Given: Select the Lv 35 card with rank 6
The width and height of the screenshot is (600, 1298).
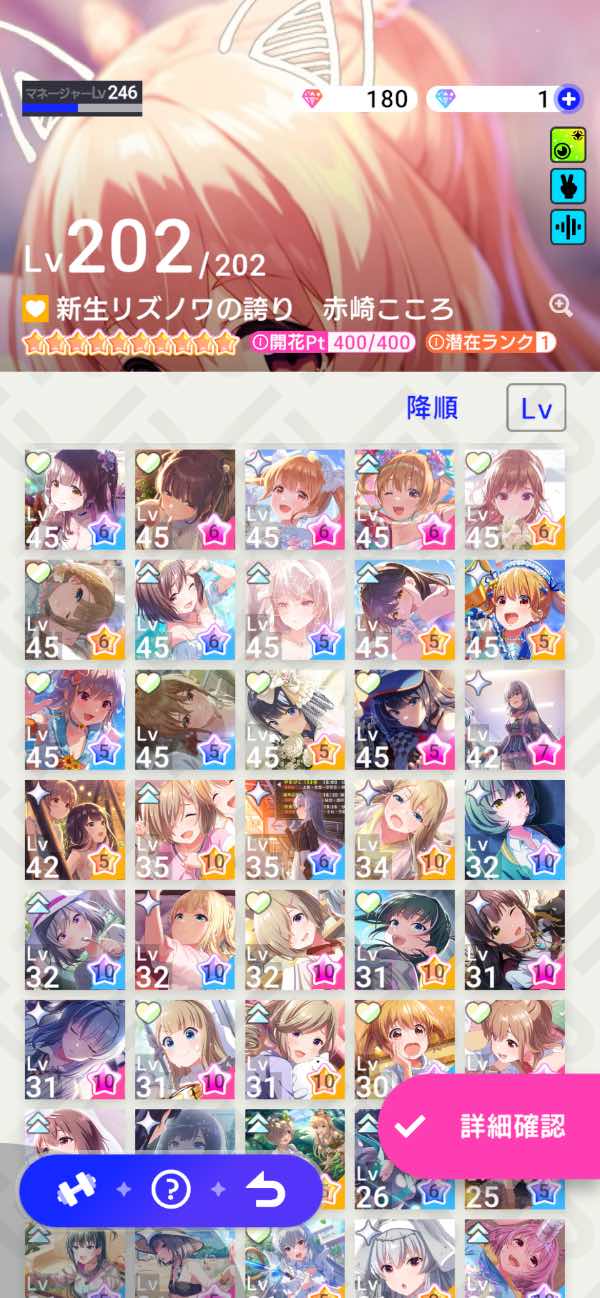Looking at the screenshot, I should point(295,829).
